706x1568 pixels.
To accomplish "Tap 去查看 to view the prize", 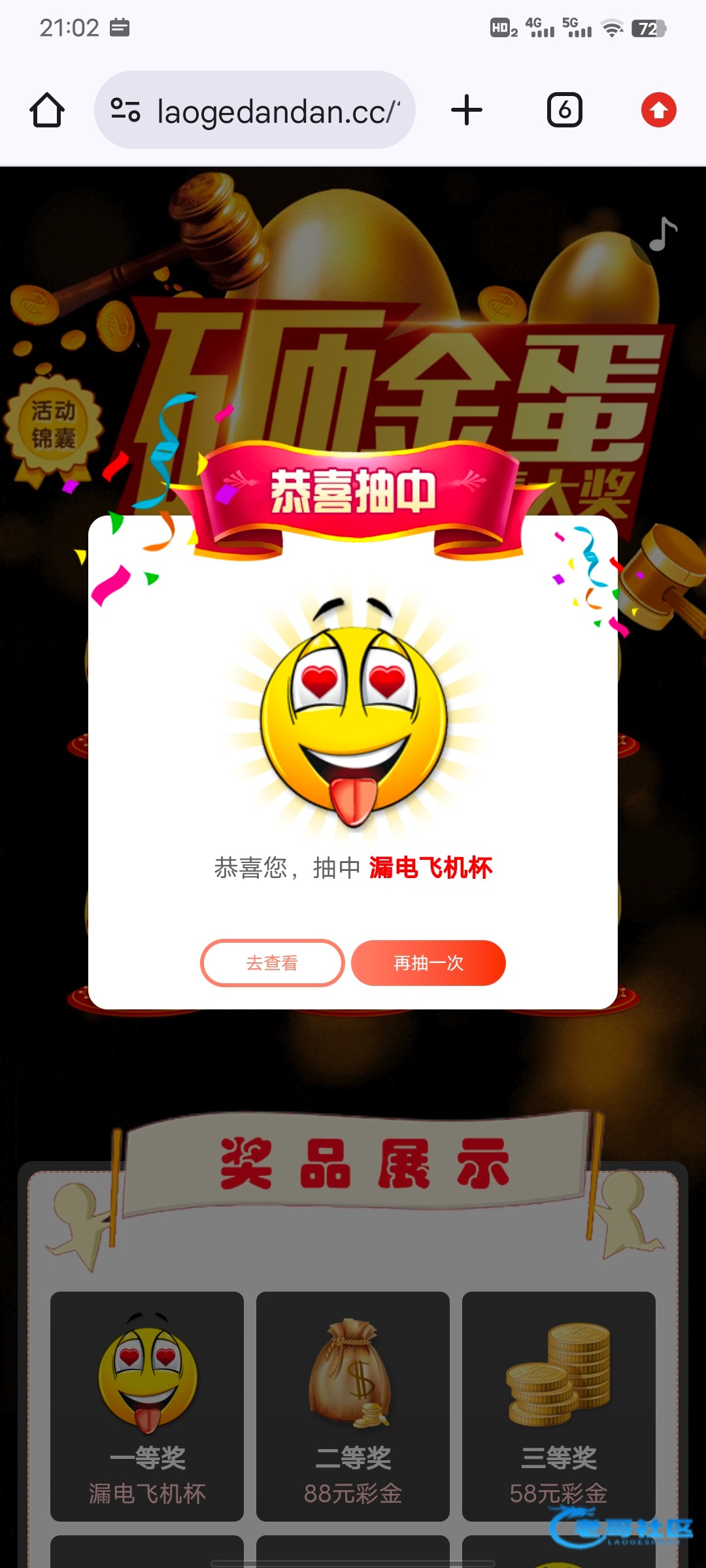I will (272, 962).
